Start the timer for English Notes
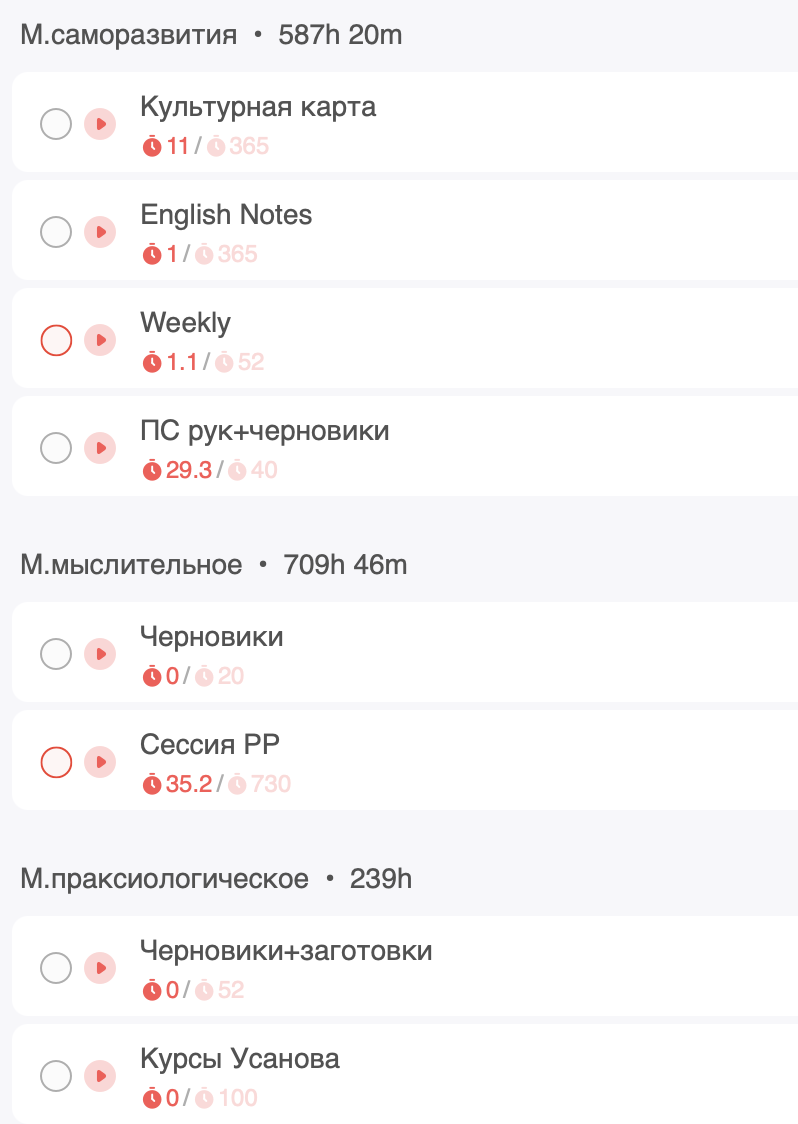The width and height of the screenshot is (798, 1124). (100, 232)
